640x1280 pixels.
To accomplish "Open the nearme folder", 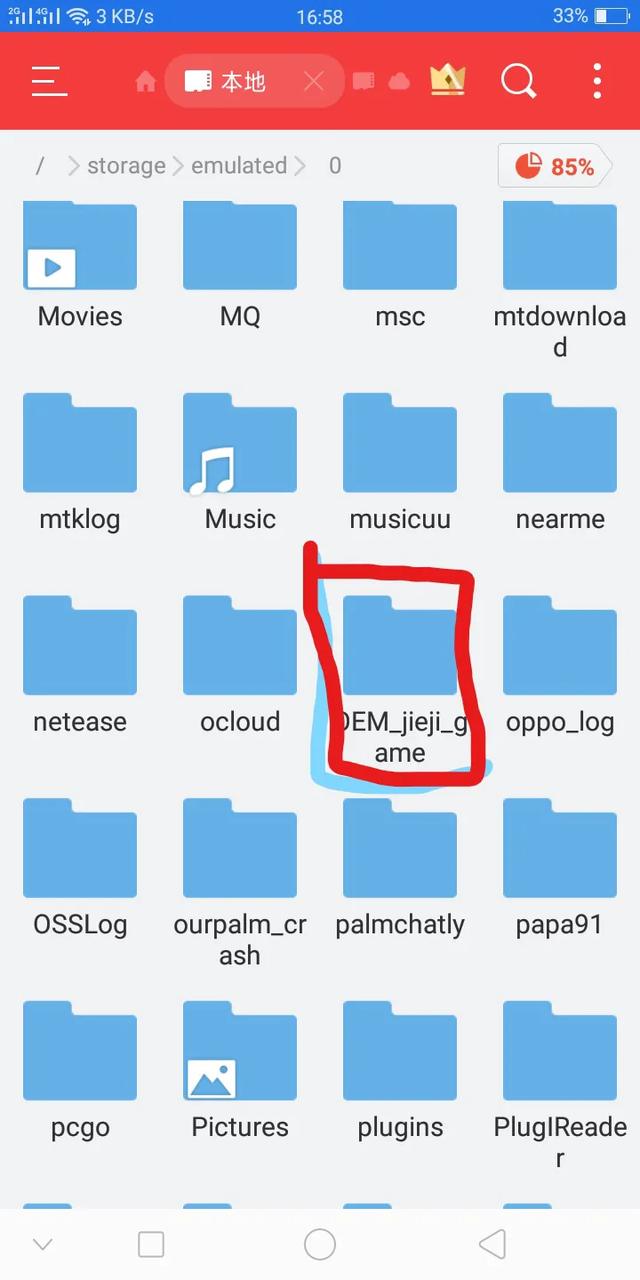I will (560, 445).
